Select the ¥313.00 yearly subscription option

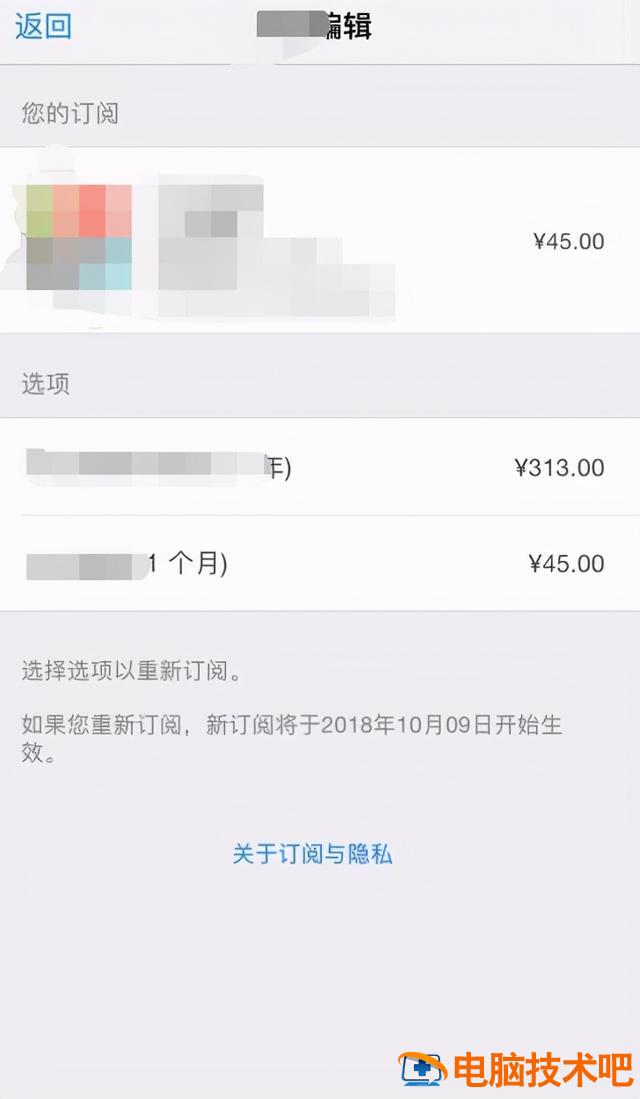click(x=320, y=467)
